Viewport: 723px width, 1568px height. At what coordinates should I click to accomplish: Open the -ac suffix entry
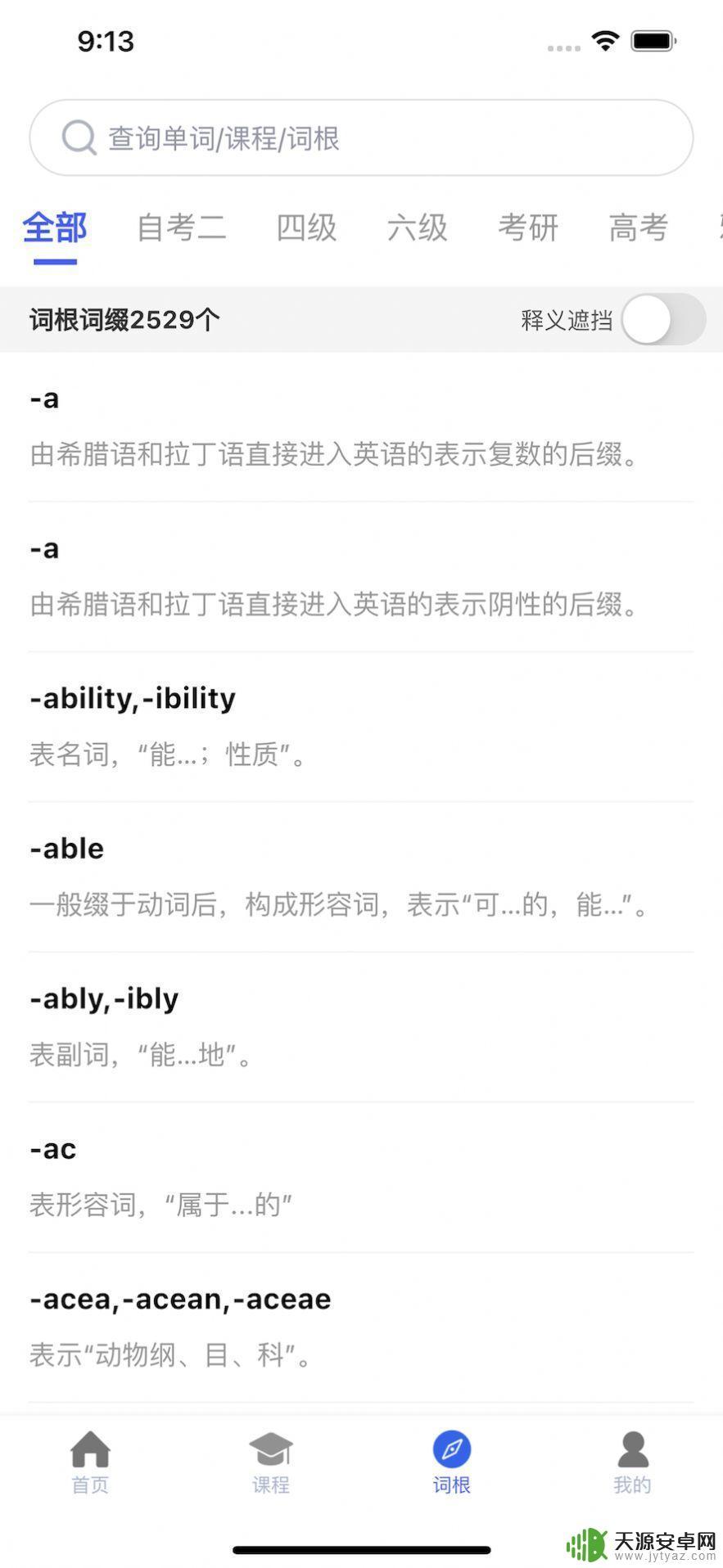pyautogui.click(x=361, y=1176)
